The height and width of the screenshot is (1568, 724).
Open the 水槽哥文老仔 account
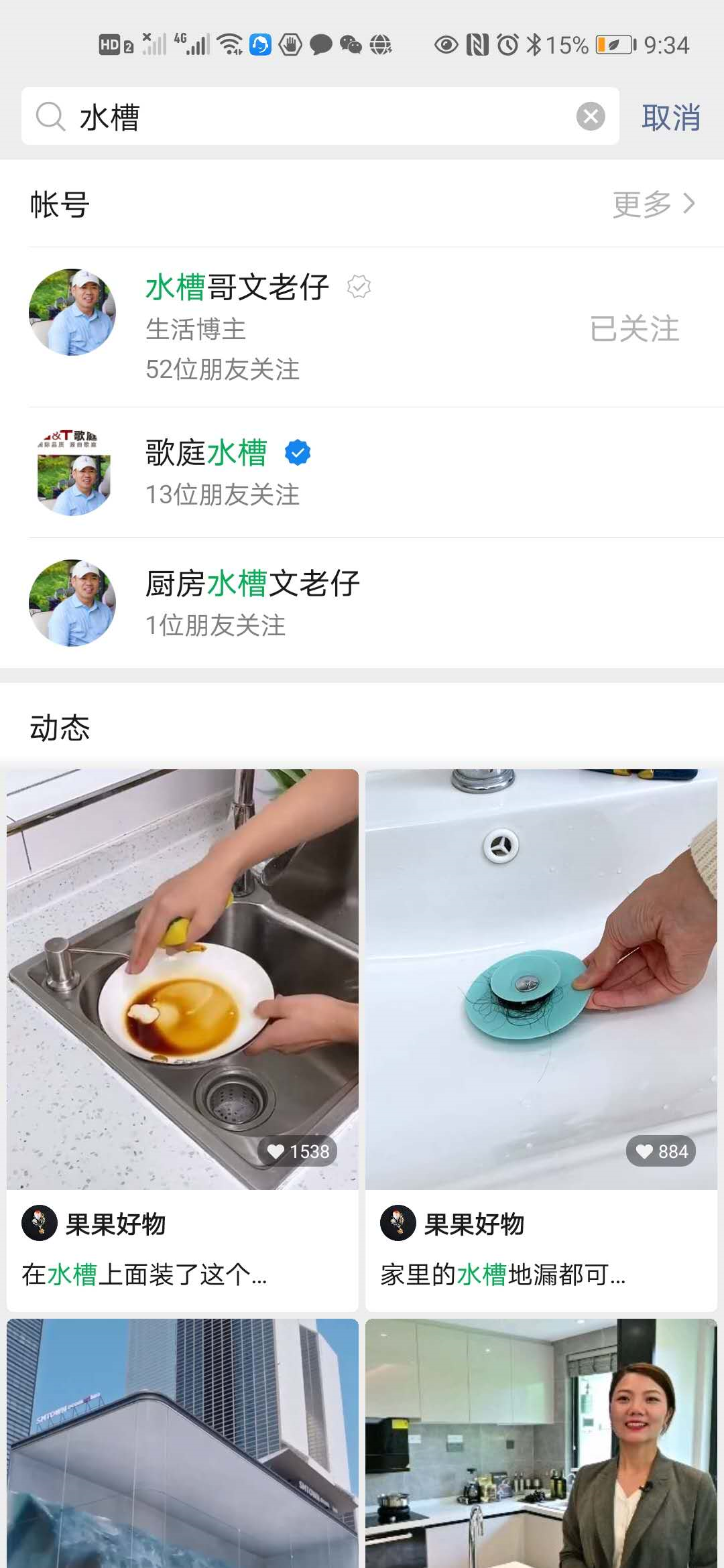268,326
